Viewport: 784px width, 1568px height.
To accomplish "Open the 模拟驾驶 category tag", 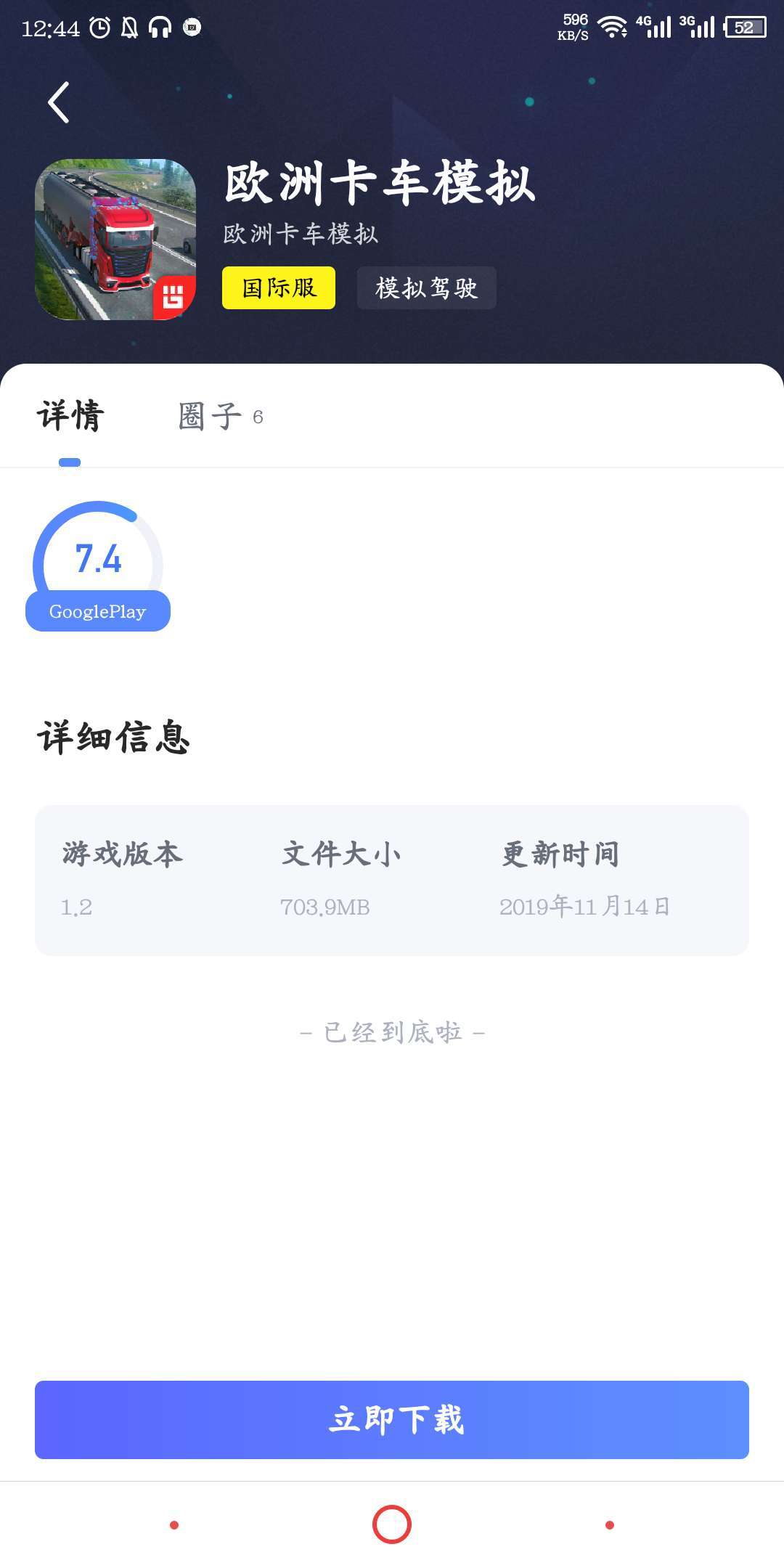I will (426, 288).
